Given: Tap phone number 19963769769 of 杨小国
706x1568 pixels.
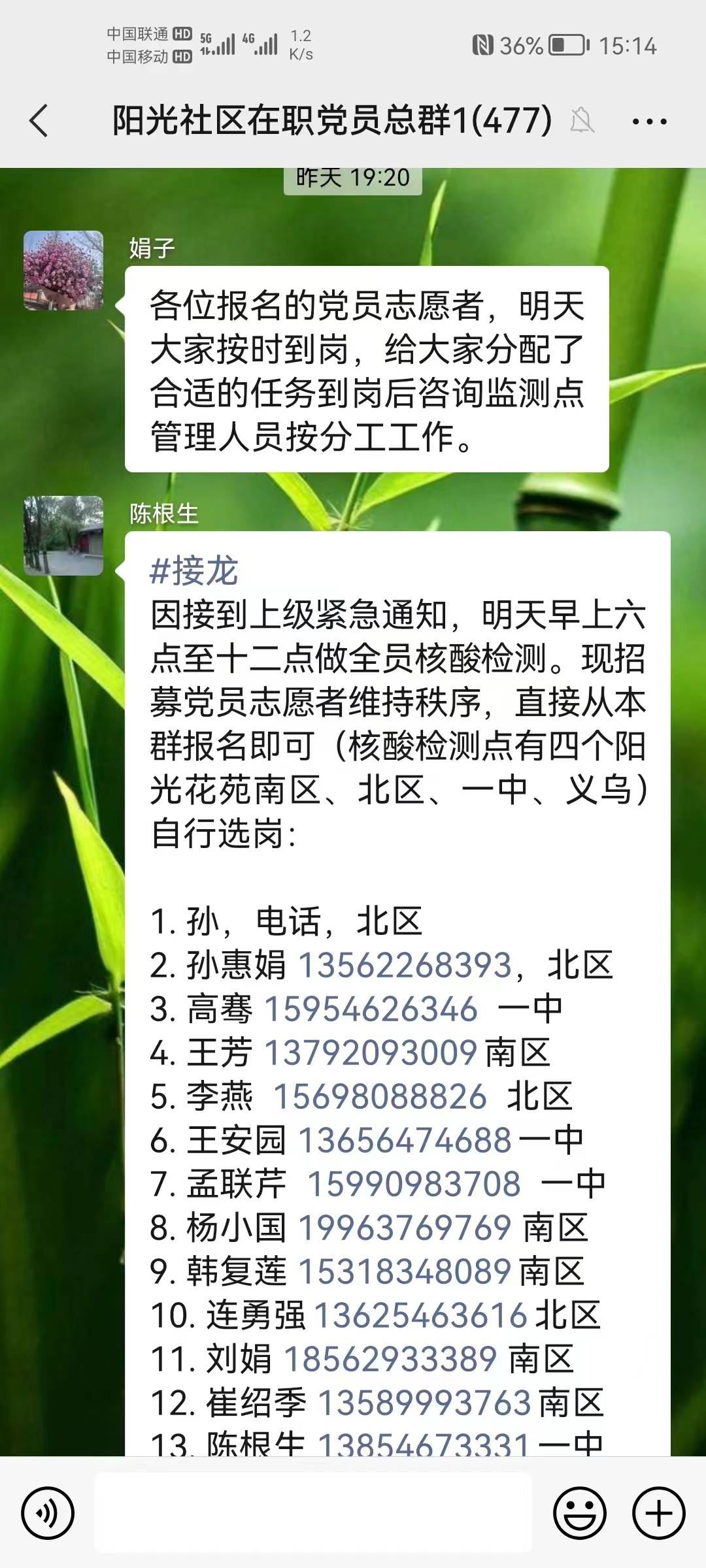Looking at the screenshot, I should 405,1228.
